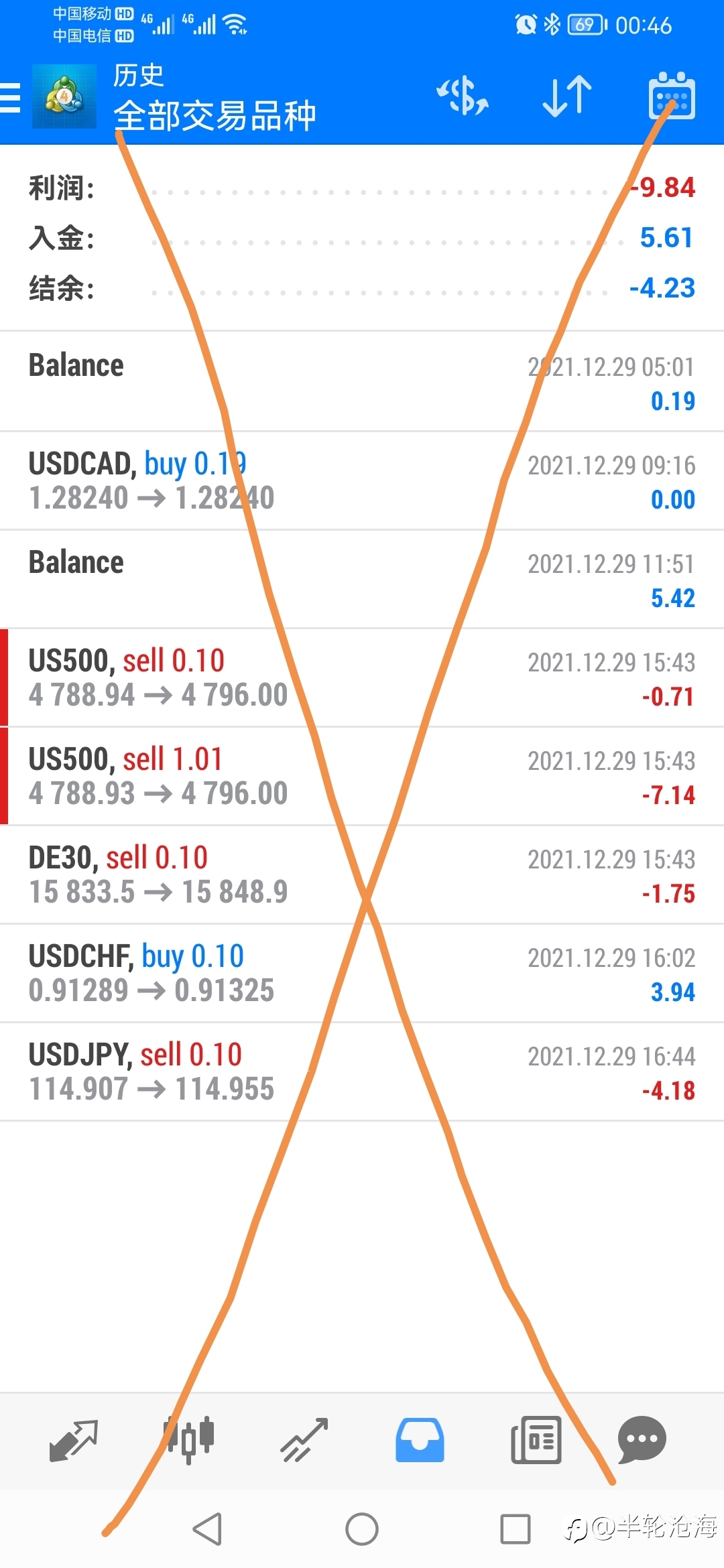Switch to the Quotes tab
724x1568 pixels.
[x=74, y=1440]
